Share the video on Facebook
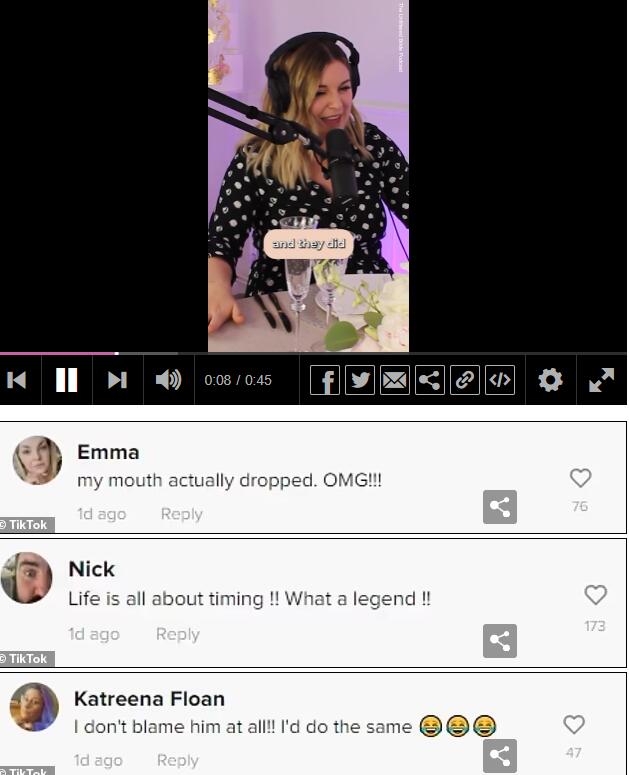Viewport: 629px width, 775px height. (x=325, y=380)
